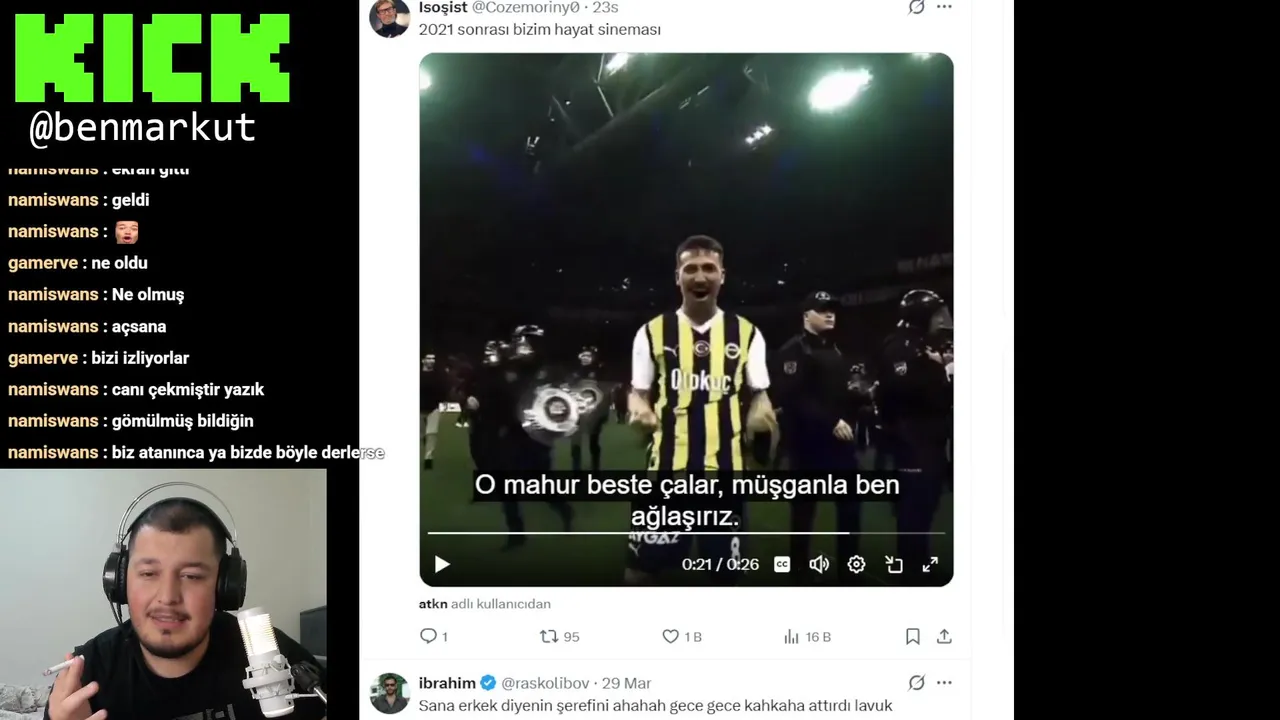The width and height of the screenshot is (1280, 720).
Task: Reply to Isoşist's tweet
Action: [x=429, y=636]
